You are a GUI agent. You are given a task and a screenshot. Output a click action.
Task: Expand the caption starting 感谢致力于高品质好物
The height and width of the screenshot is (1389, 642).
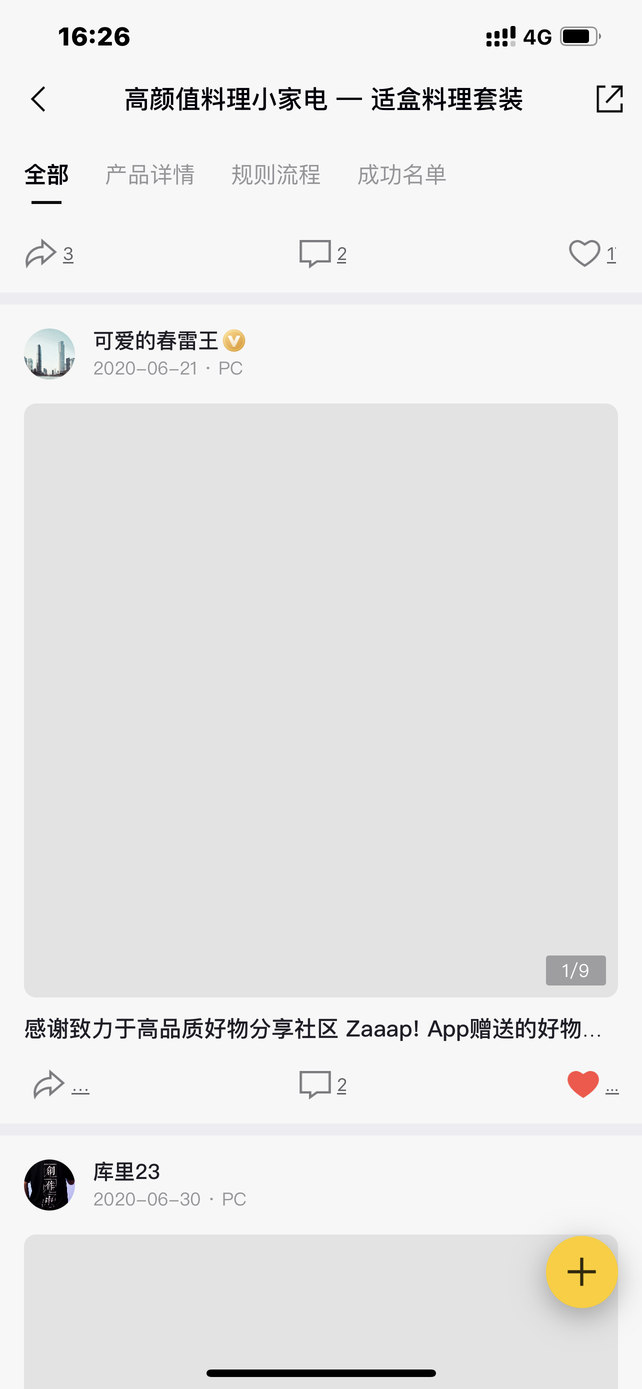pyautogui.click(x=313, y=1029)
